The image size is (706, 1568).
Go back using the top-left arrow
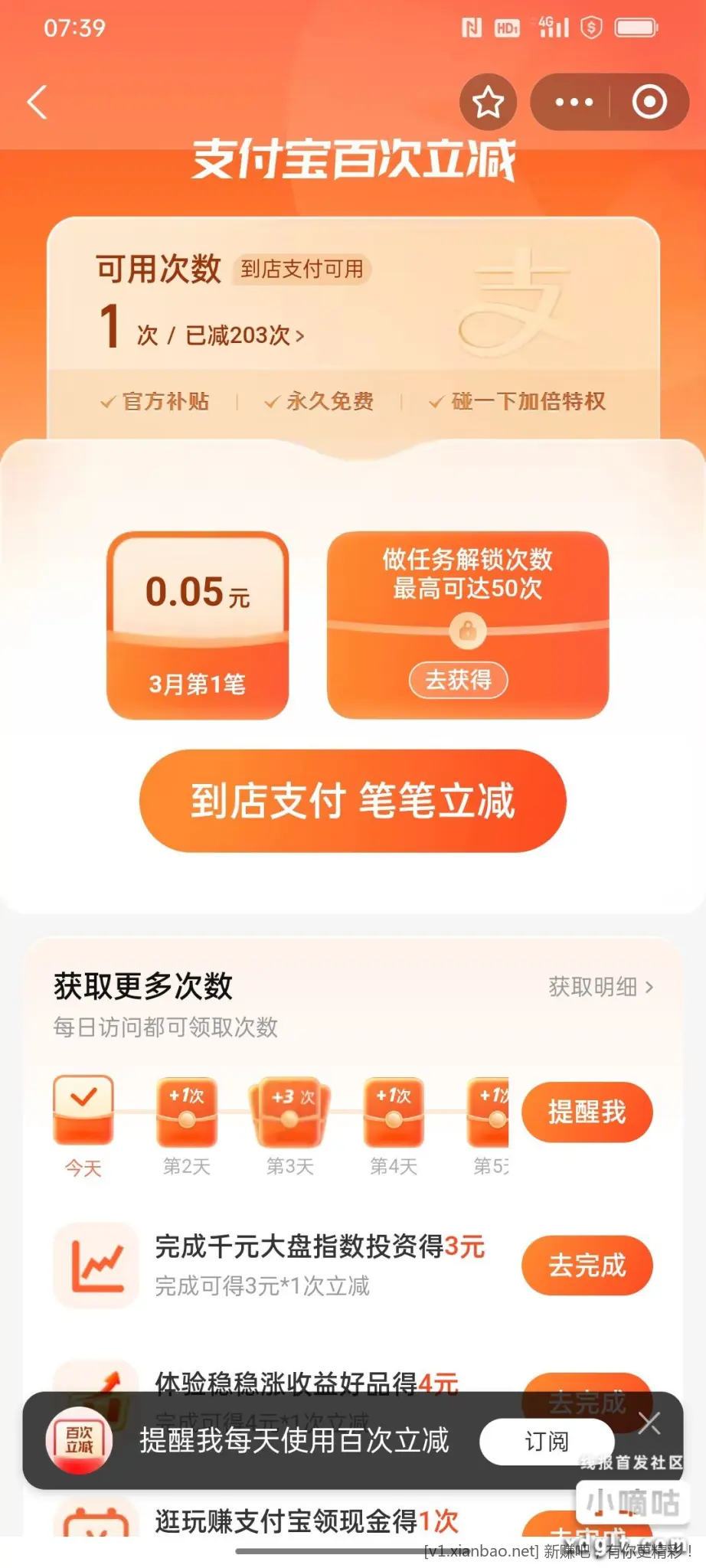tap(38, 103)
